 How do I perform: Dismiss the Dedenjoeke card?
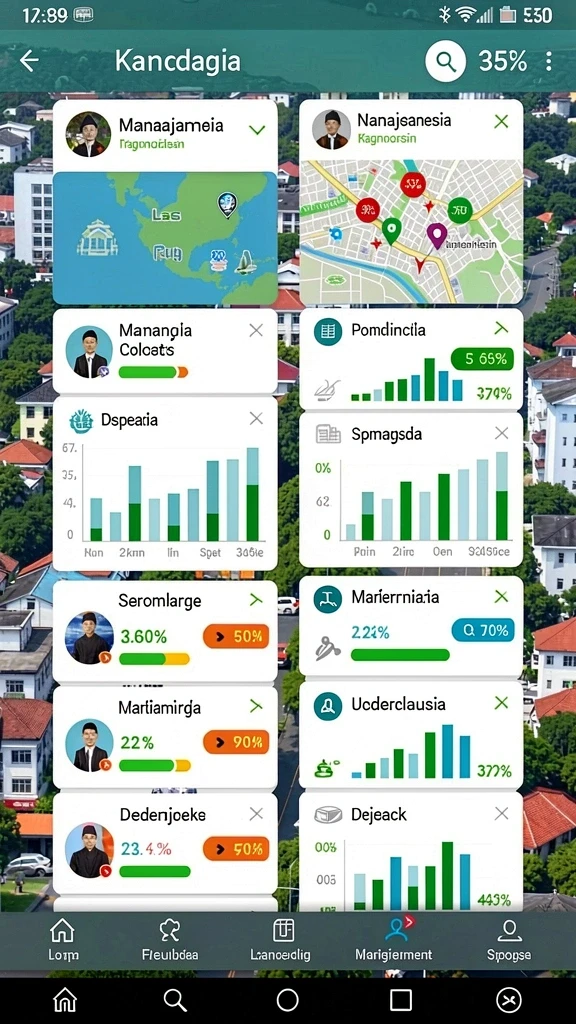256,814
